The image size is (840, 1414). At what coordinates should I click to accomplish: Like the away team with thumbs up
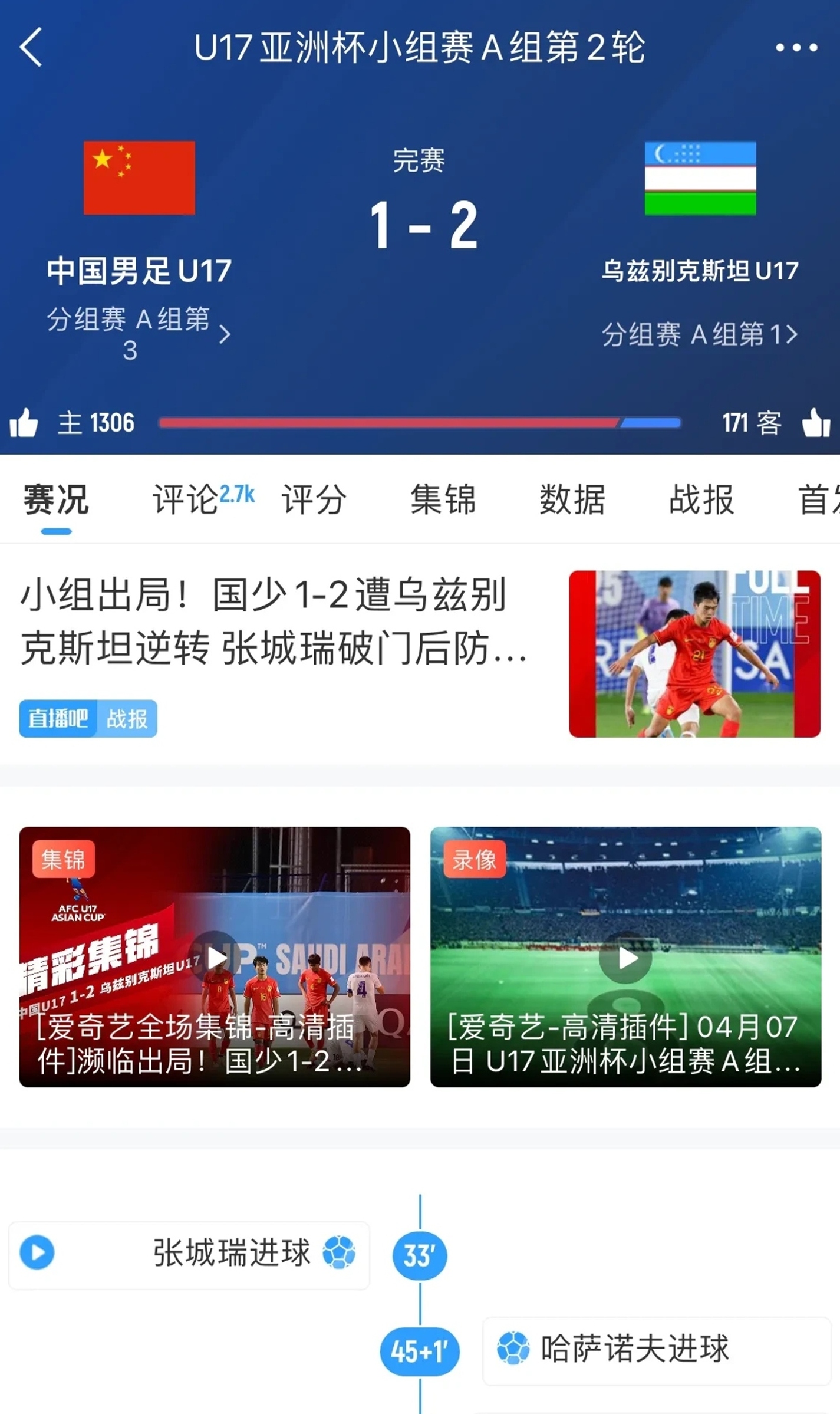coord(816,423)
